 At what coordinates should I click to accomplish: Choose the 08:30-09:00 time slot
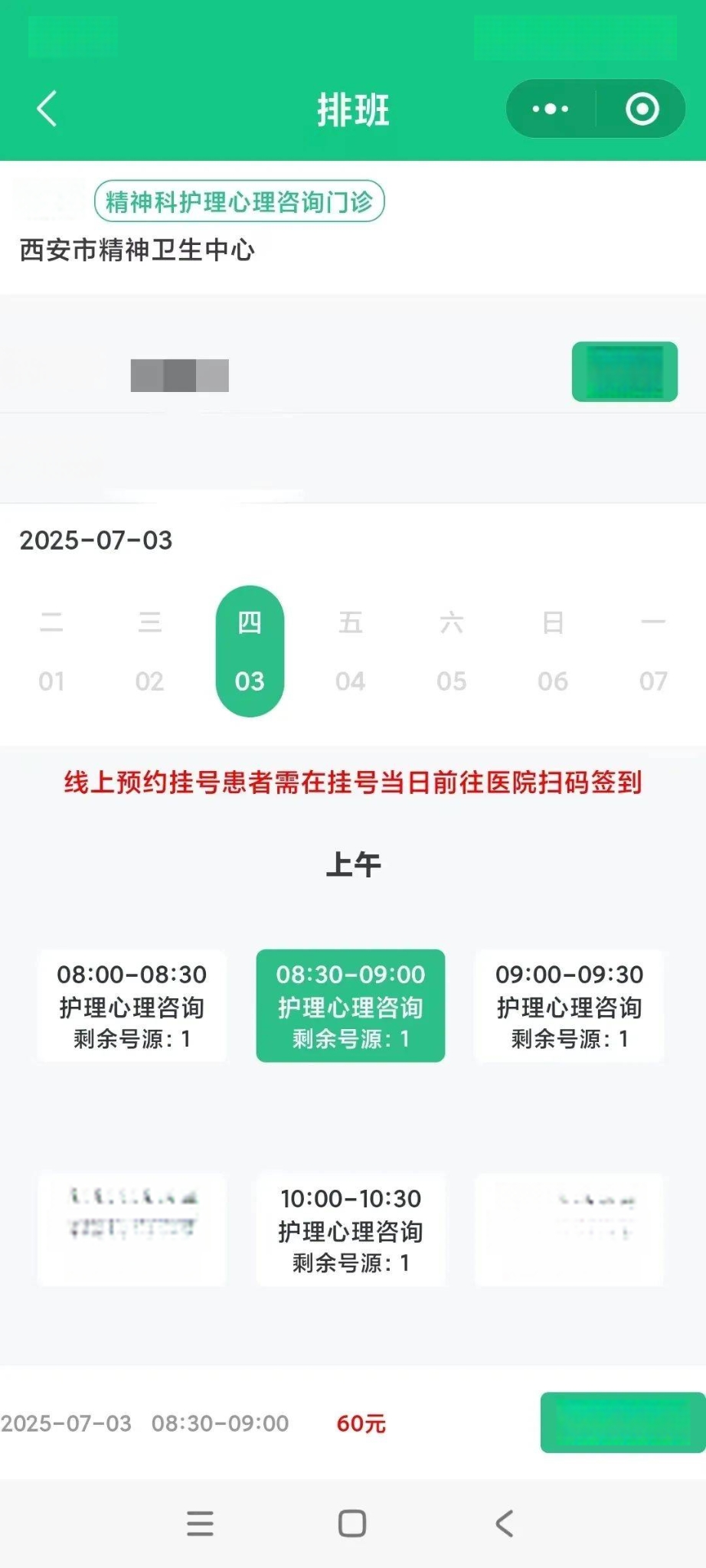coord(350,1006)
